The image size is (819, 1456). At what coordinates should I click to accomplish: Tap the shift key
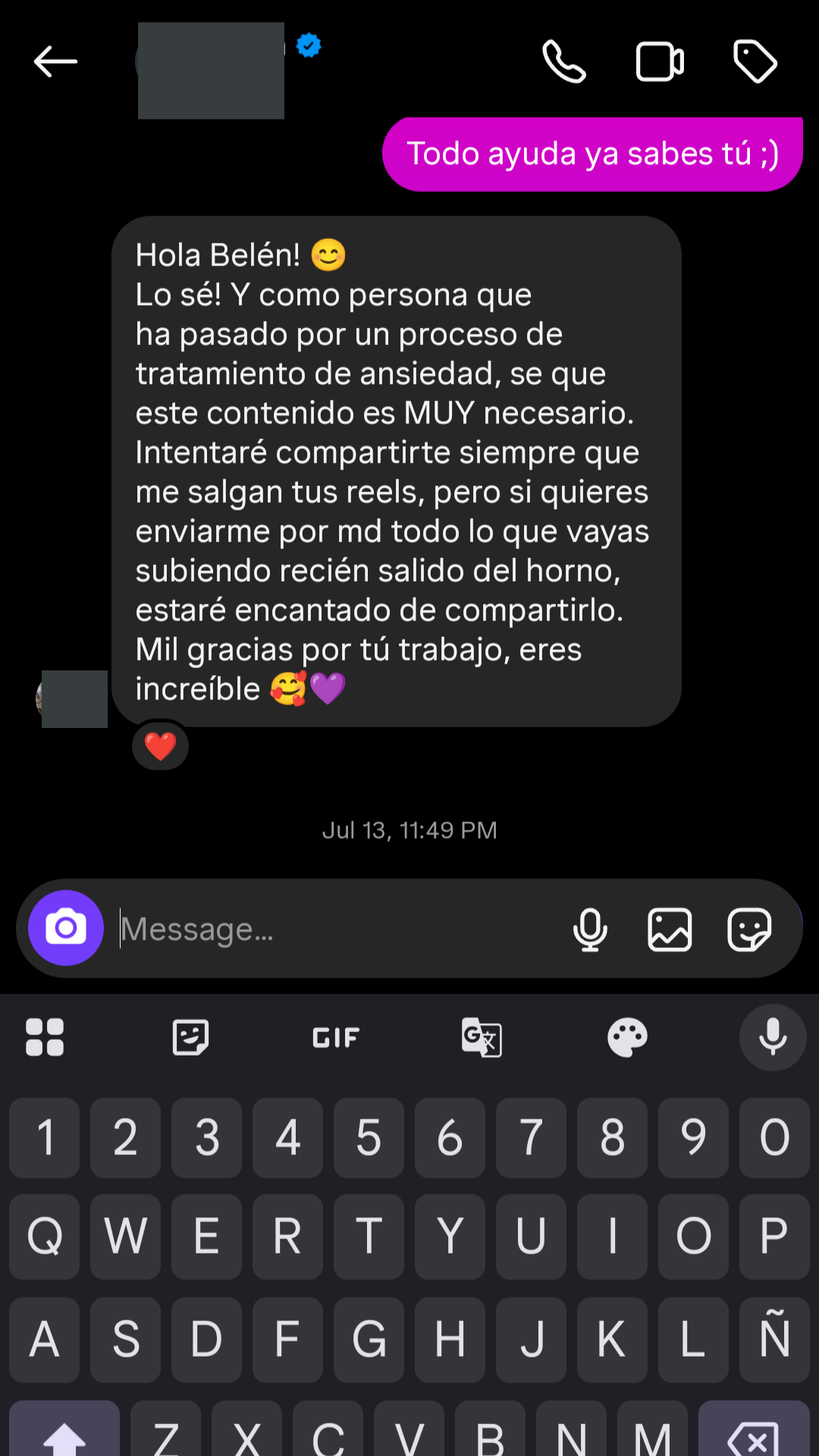(64, 1433)
